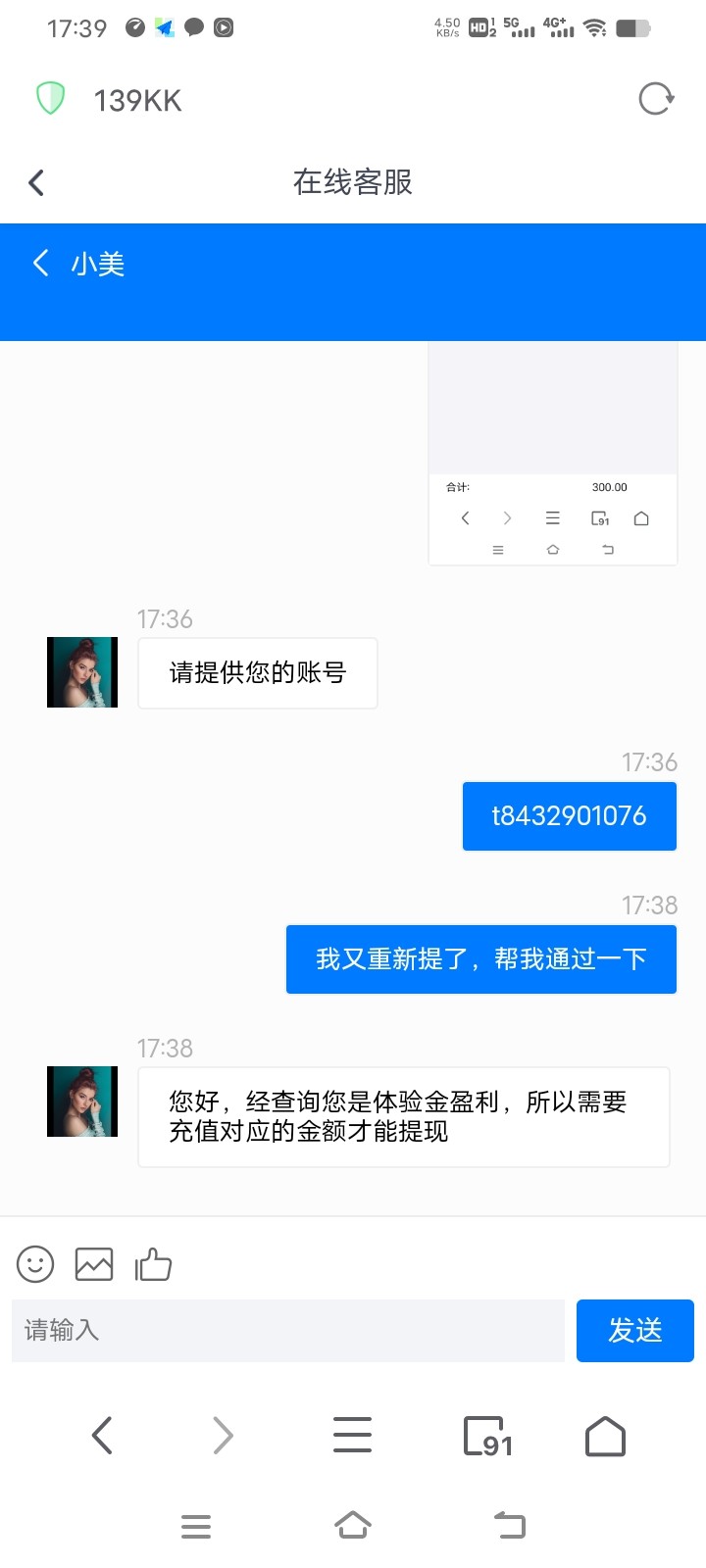This screenshot has height=1568, width=706.
Task: Tap the customer service avatar next to 请提供您的账号
Action: point(81,672)
